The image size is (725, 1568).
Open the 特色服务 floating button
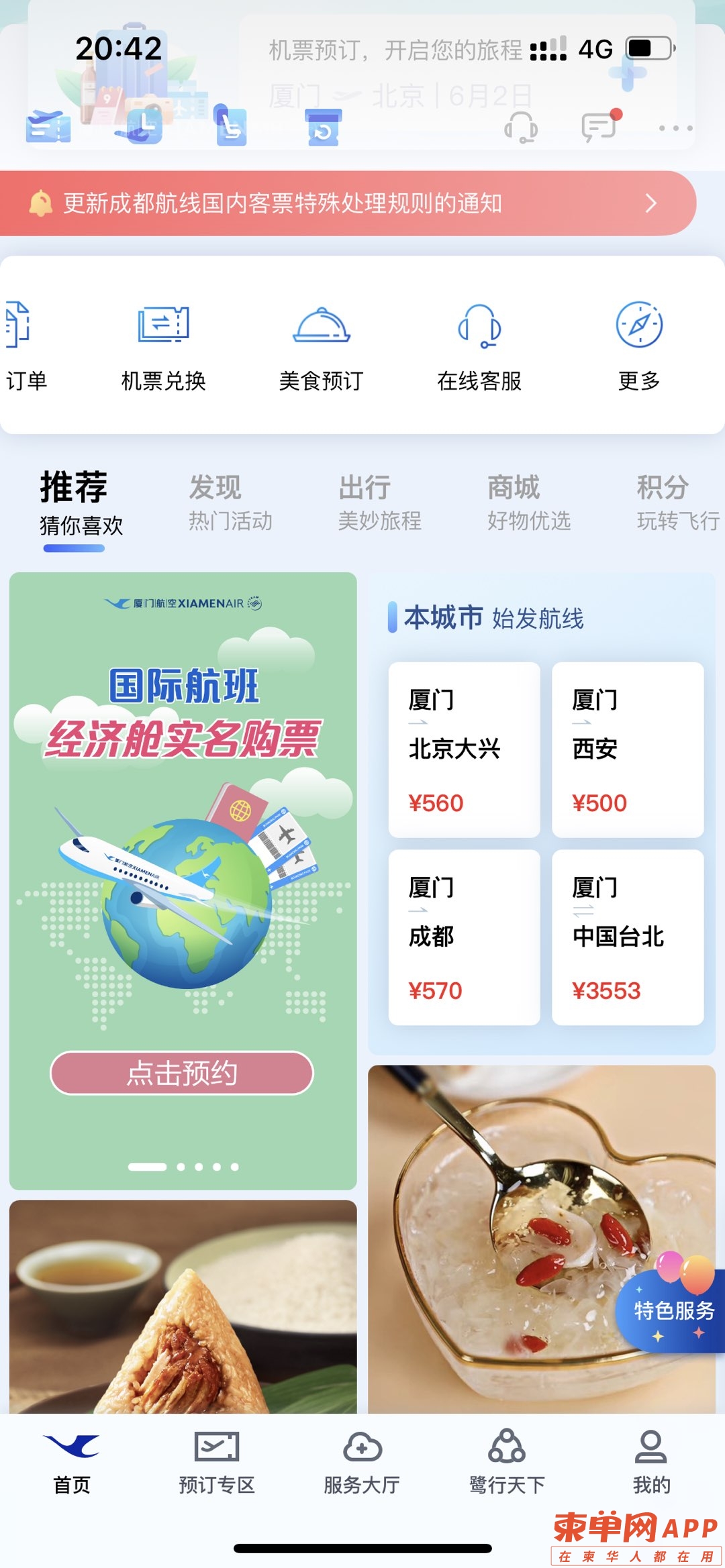click(x=673, y=1310)
